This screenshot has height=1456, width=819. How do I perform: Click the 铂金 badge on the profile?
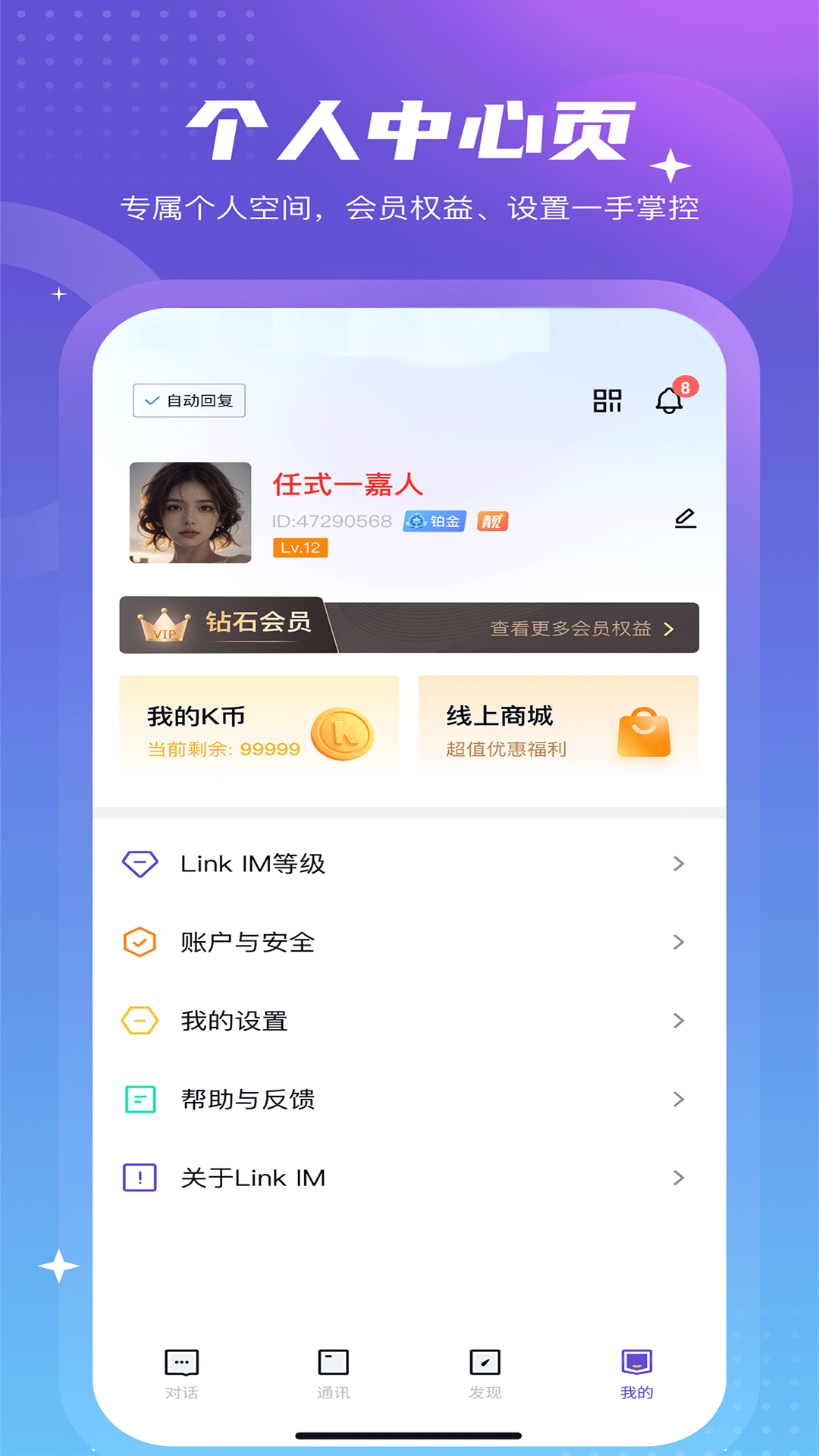coord(434,522)
